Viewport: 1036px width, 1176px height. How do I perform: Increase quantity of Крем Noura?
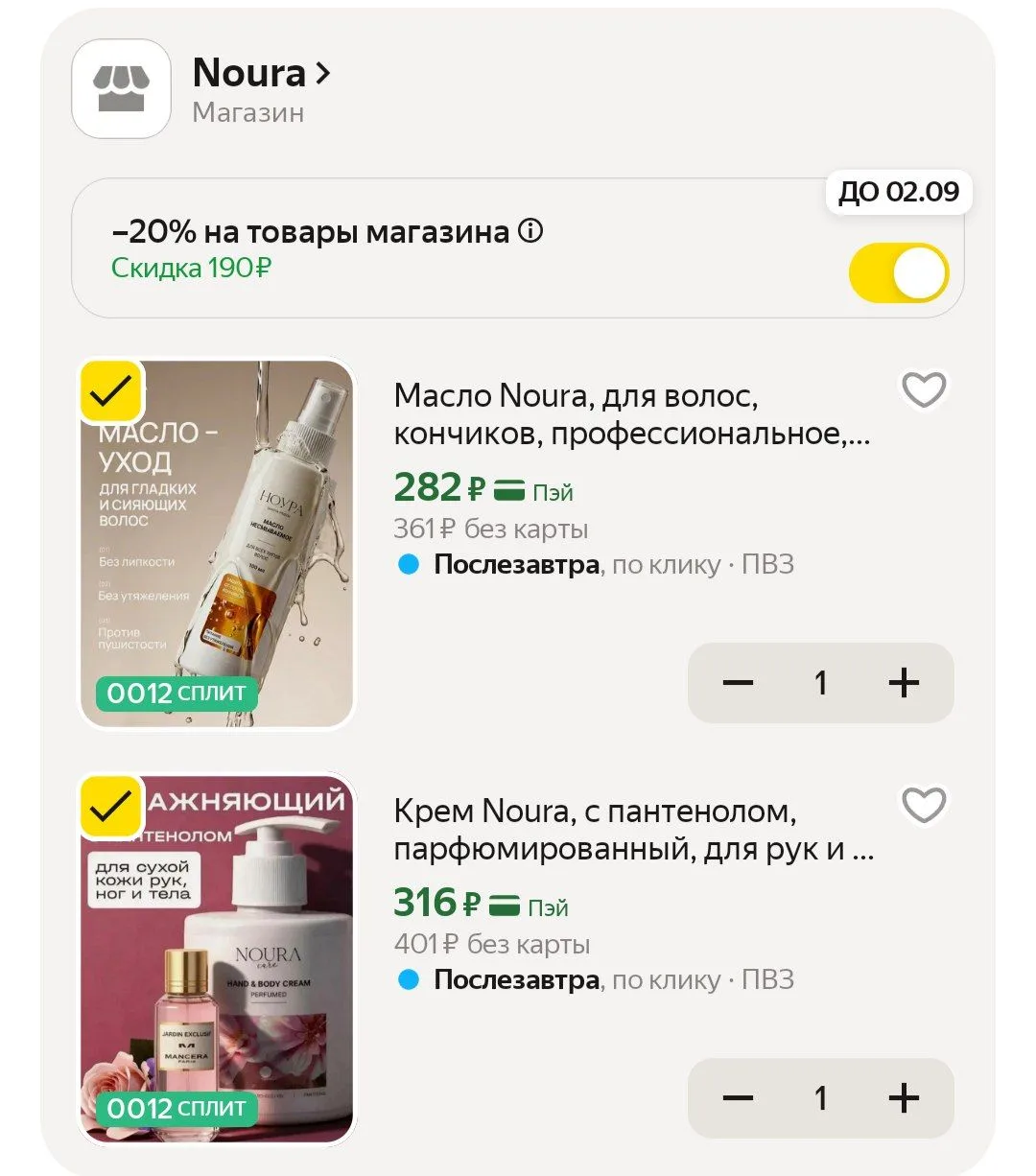tap(904, 1098)
